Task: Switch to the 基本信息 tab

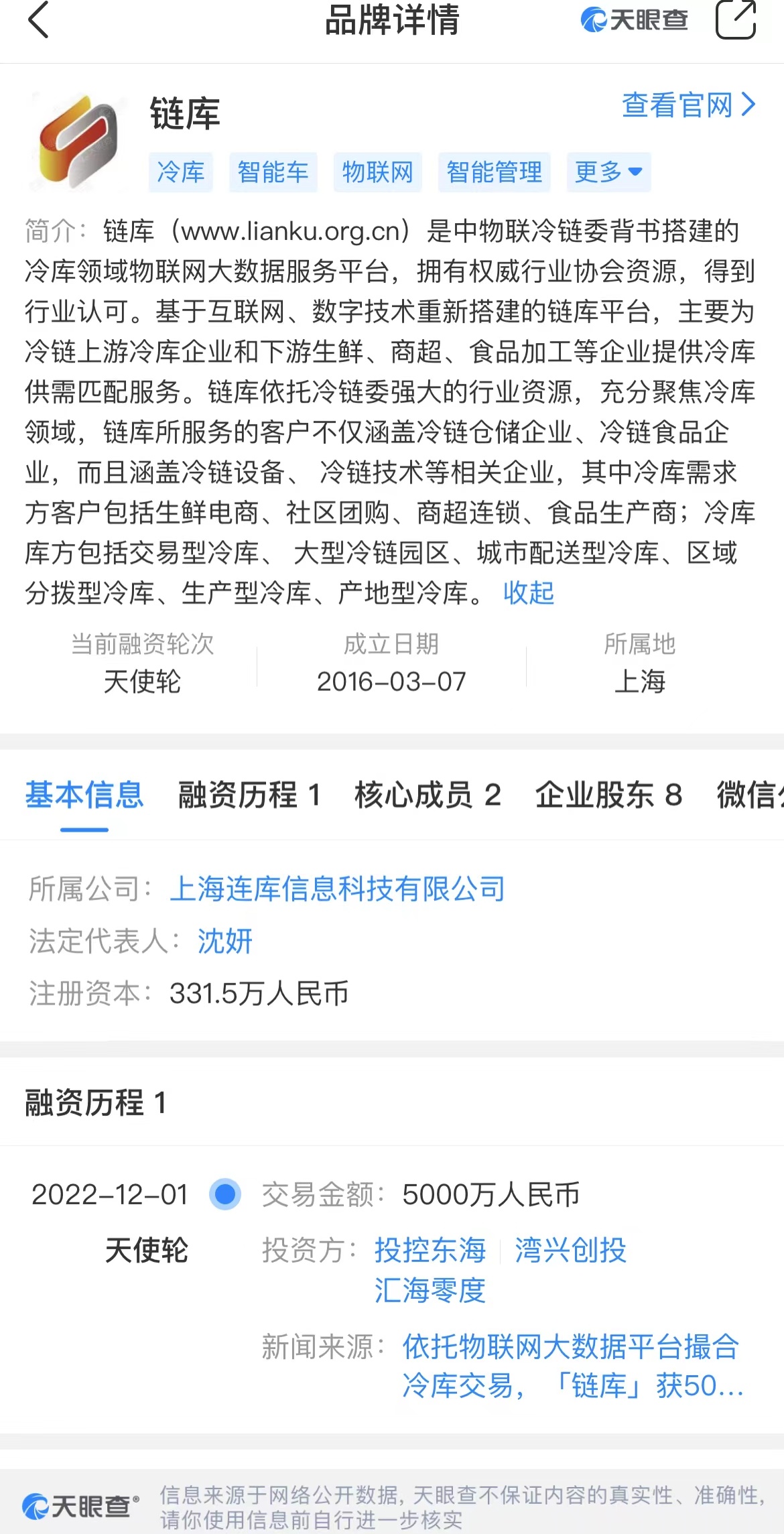Action: coord(84,795)
